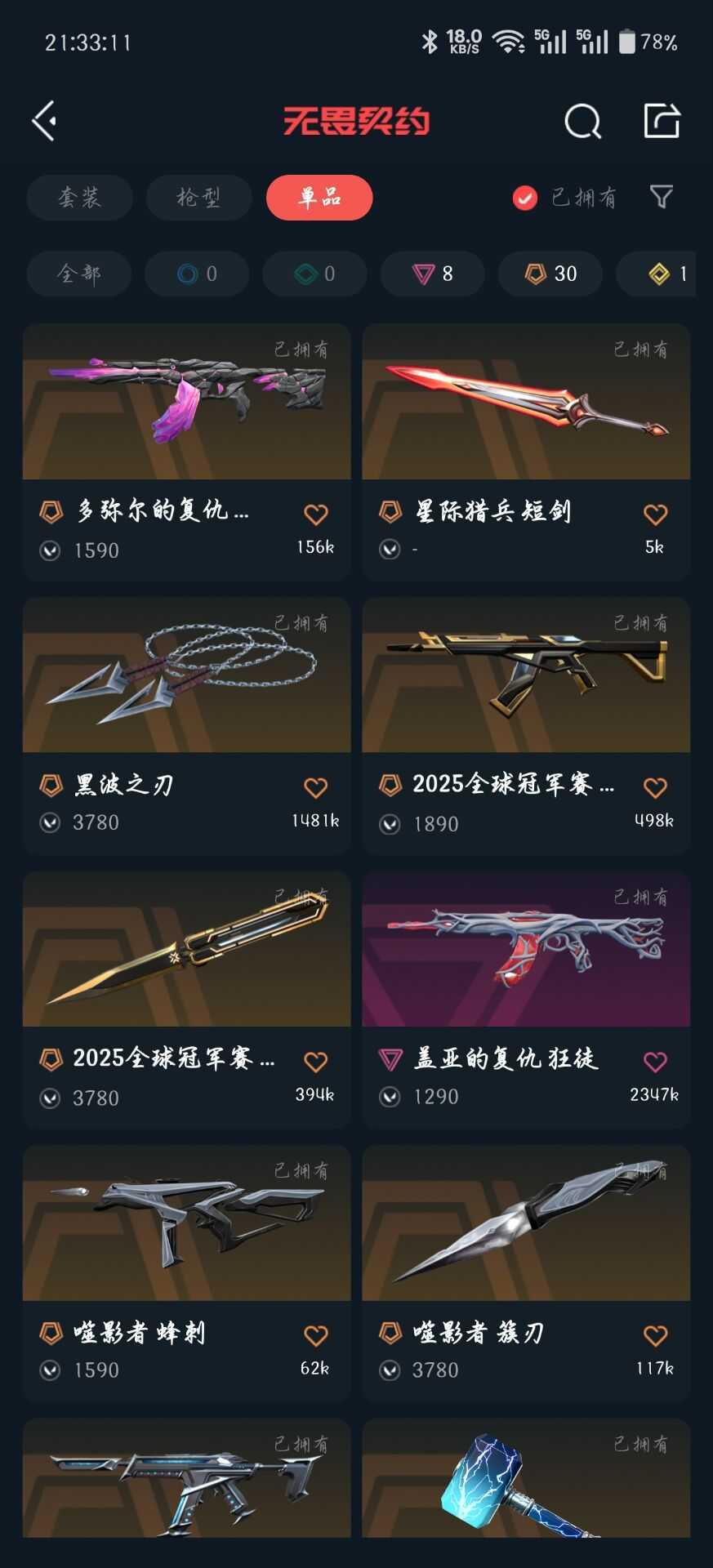Select the 单品 tab
The height and width of the screenshot is (1568, 713).
click(320, 198)
